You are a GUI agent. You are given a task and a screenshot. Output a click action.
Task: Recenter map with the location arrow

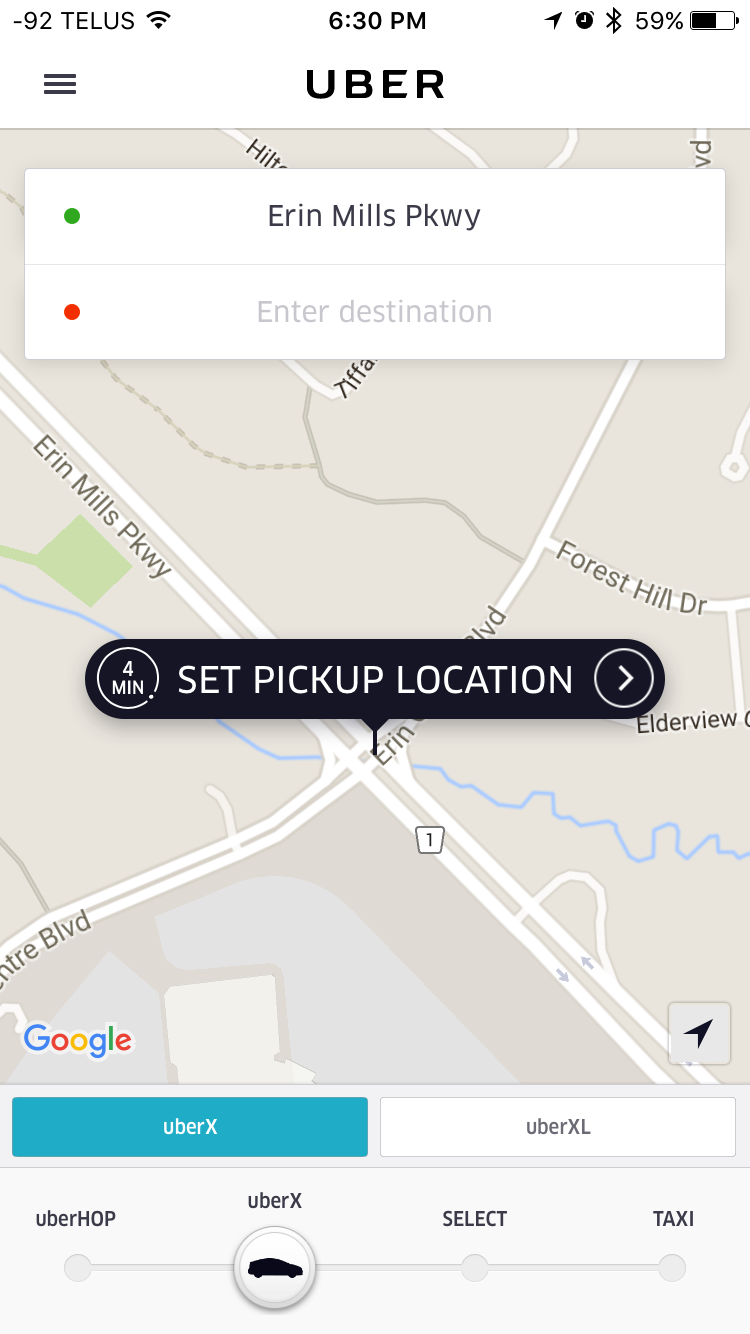[699, 1033]
